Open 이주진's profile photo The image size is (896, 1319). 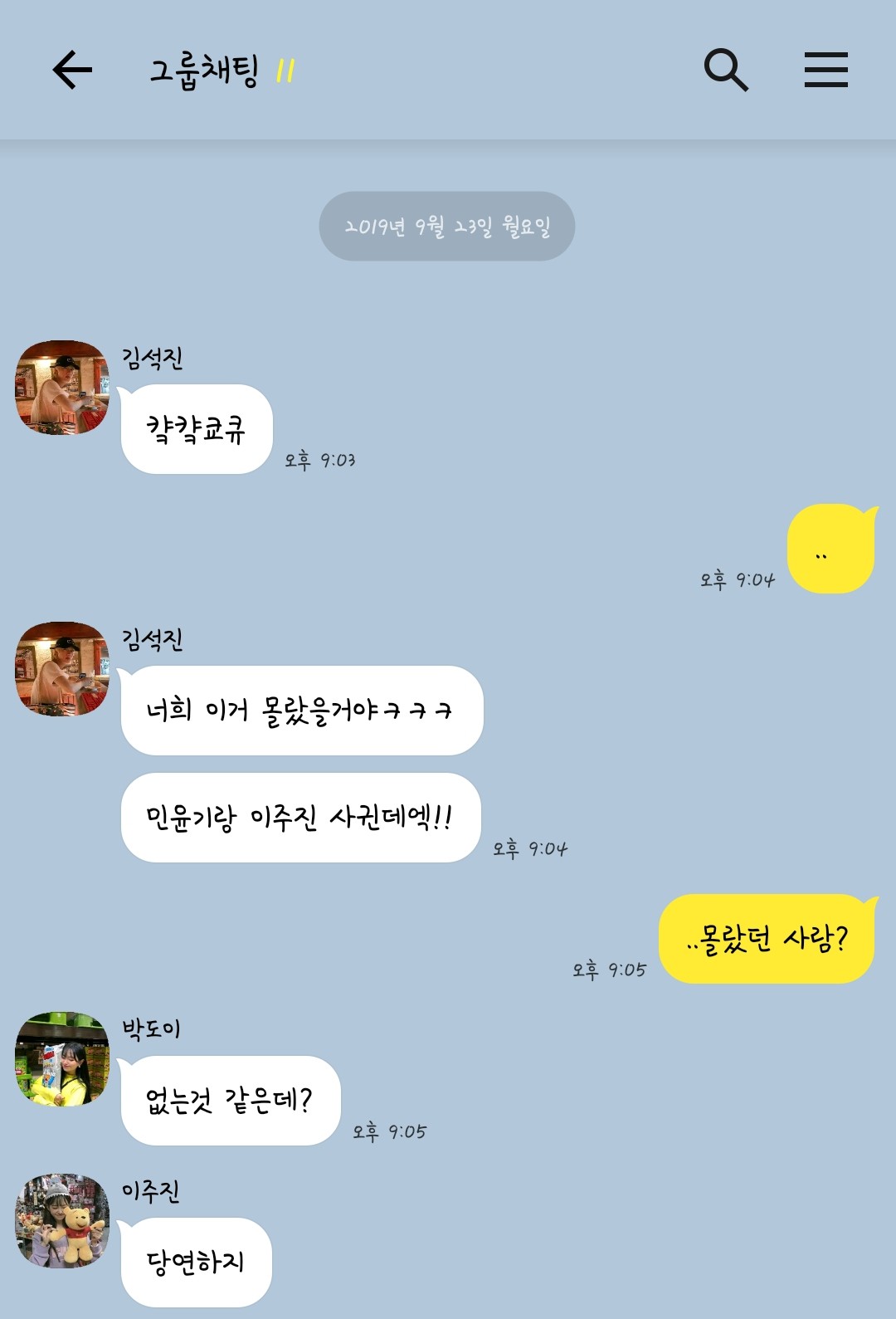(x=62, y=1221)
